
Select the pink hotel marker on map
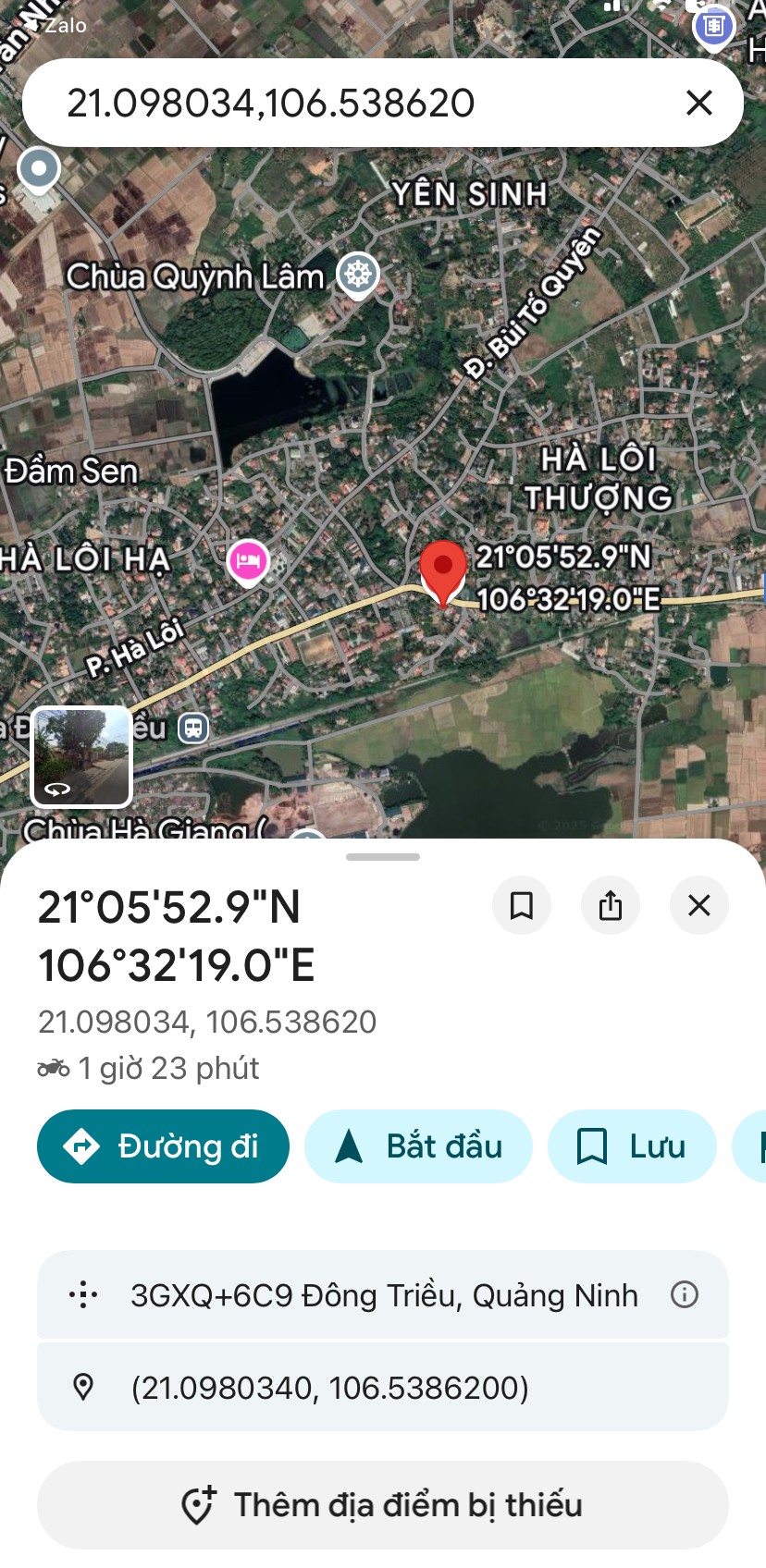pos(248,560)
